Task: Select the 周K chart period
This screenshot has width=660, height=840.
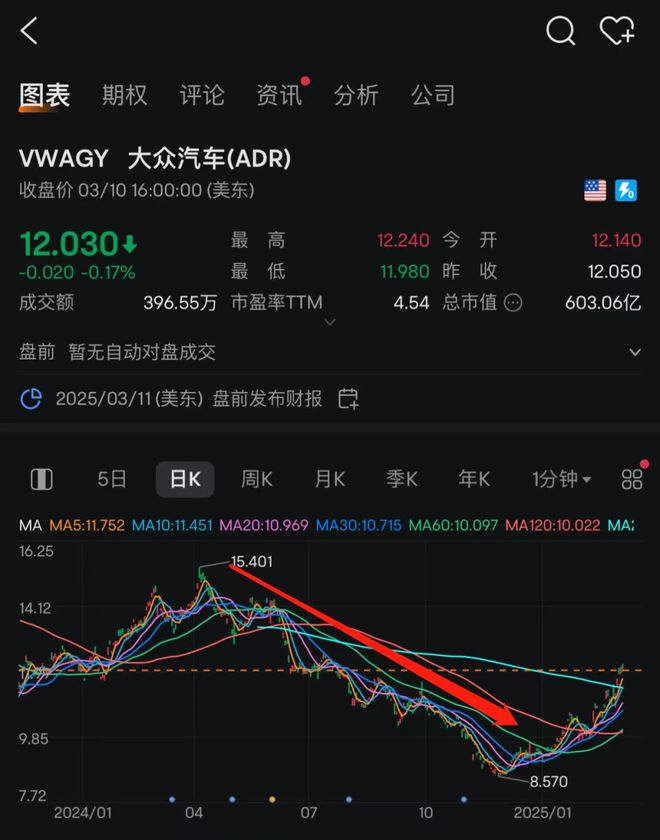Action: (257, 480)
